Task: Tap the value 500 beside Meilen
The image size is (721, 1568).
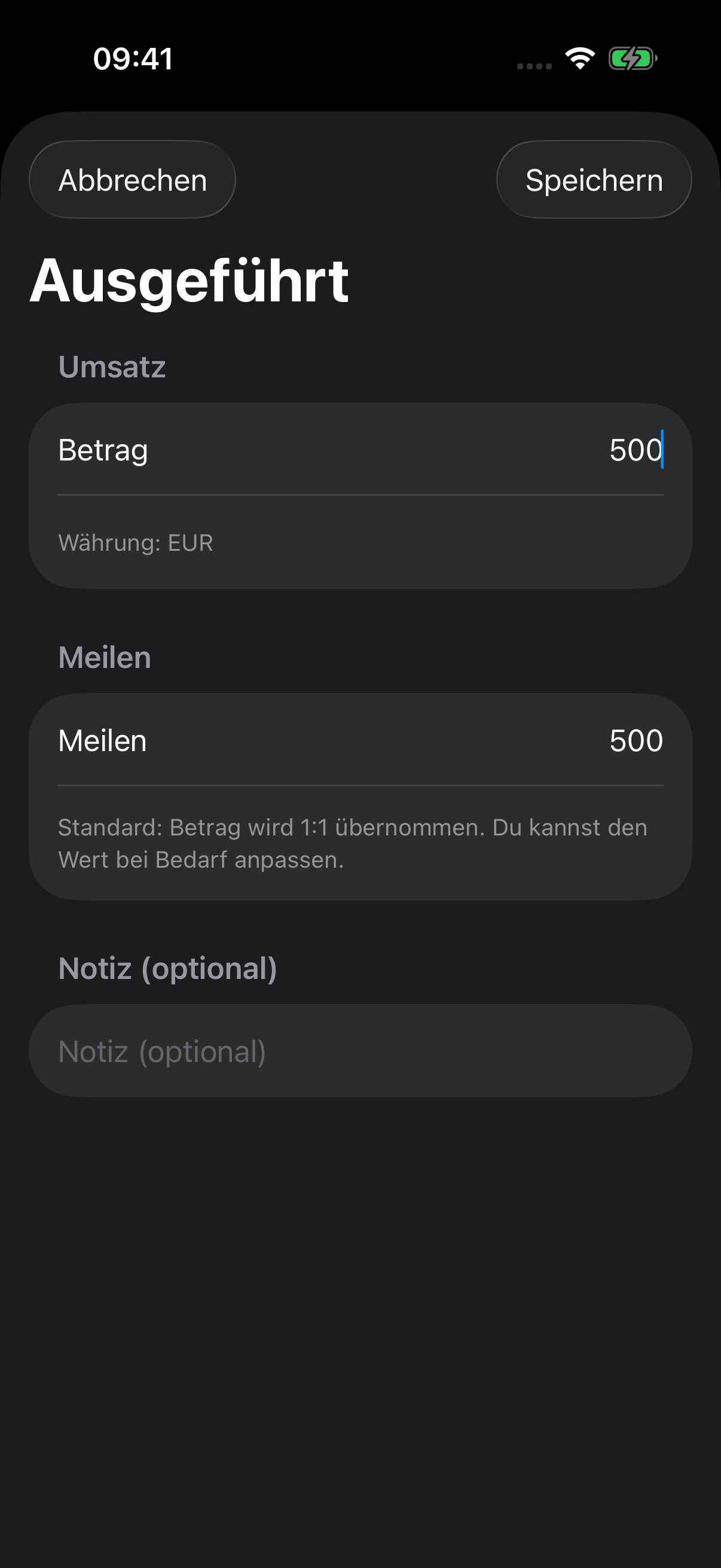Action: pos(637,741)
